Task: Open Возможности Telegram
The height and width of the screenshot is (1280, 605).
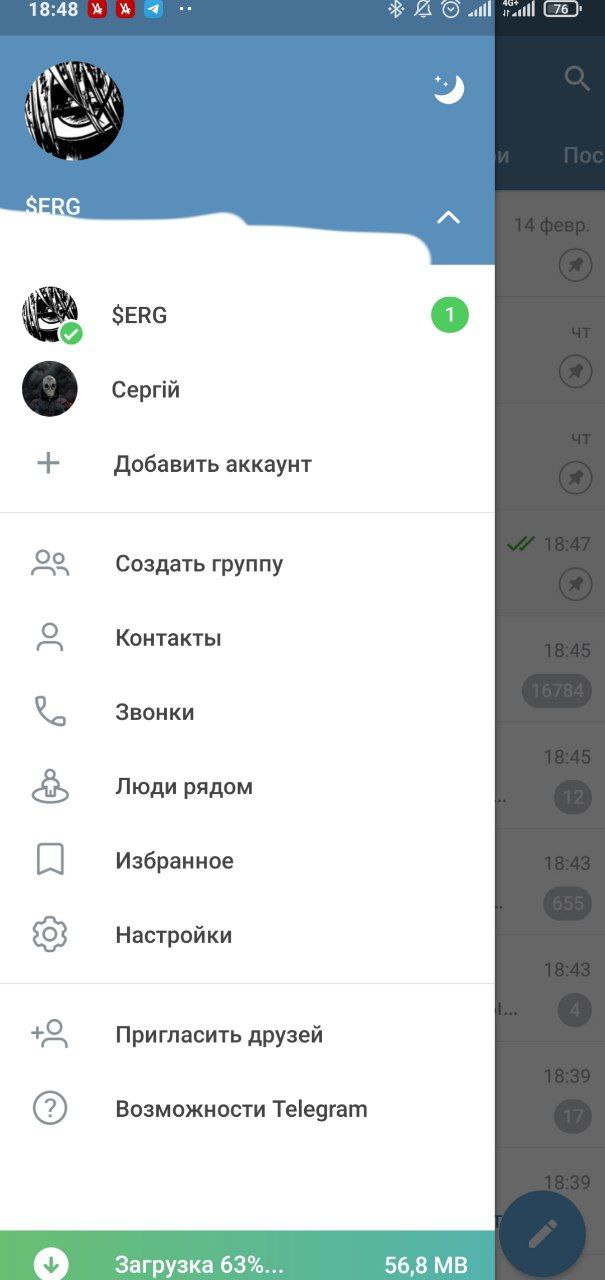Action: (241, 1109)
